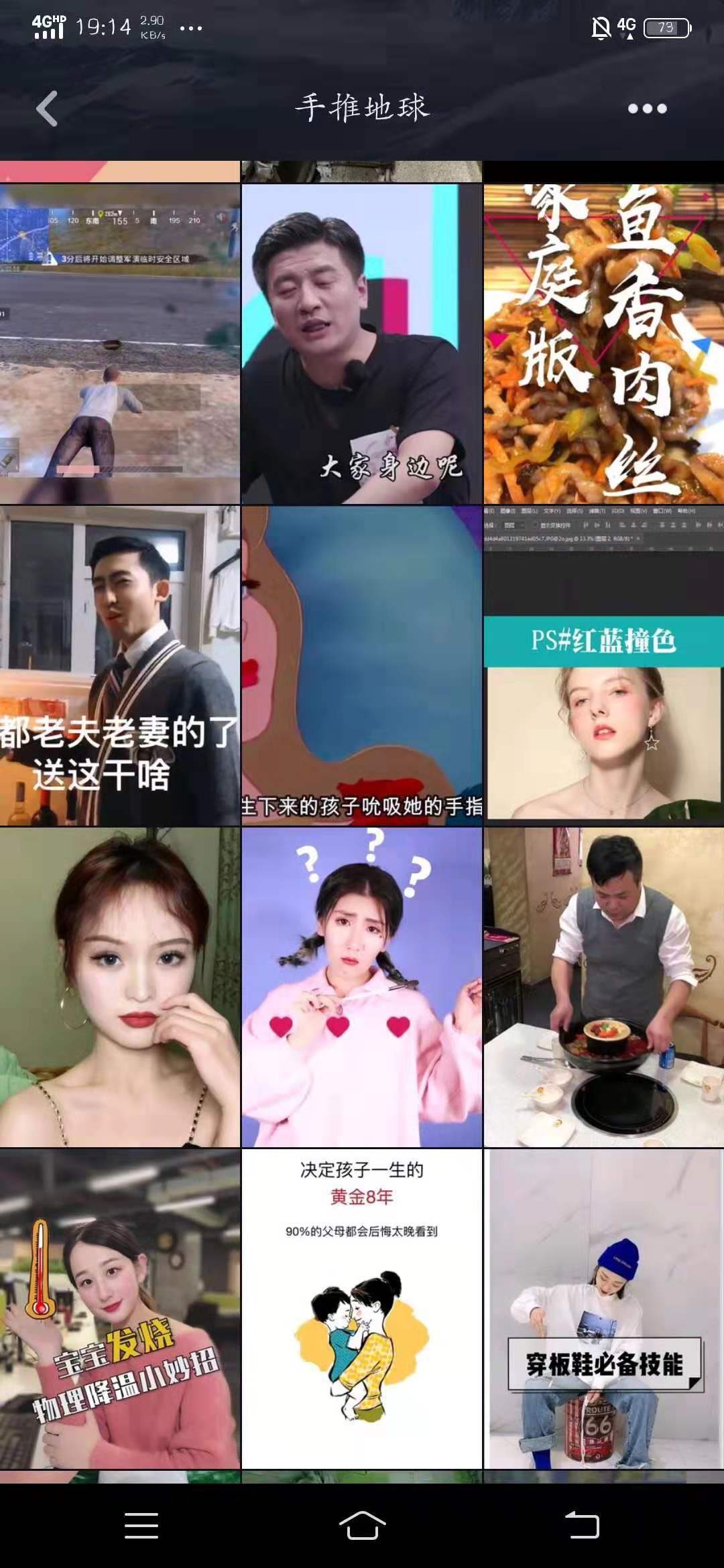Open the system recent apps menu
This screenshot has height=1568, width=724.
[x=141, y=1526]
